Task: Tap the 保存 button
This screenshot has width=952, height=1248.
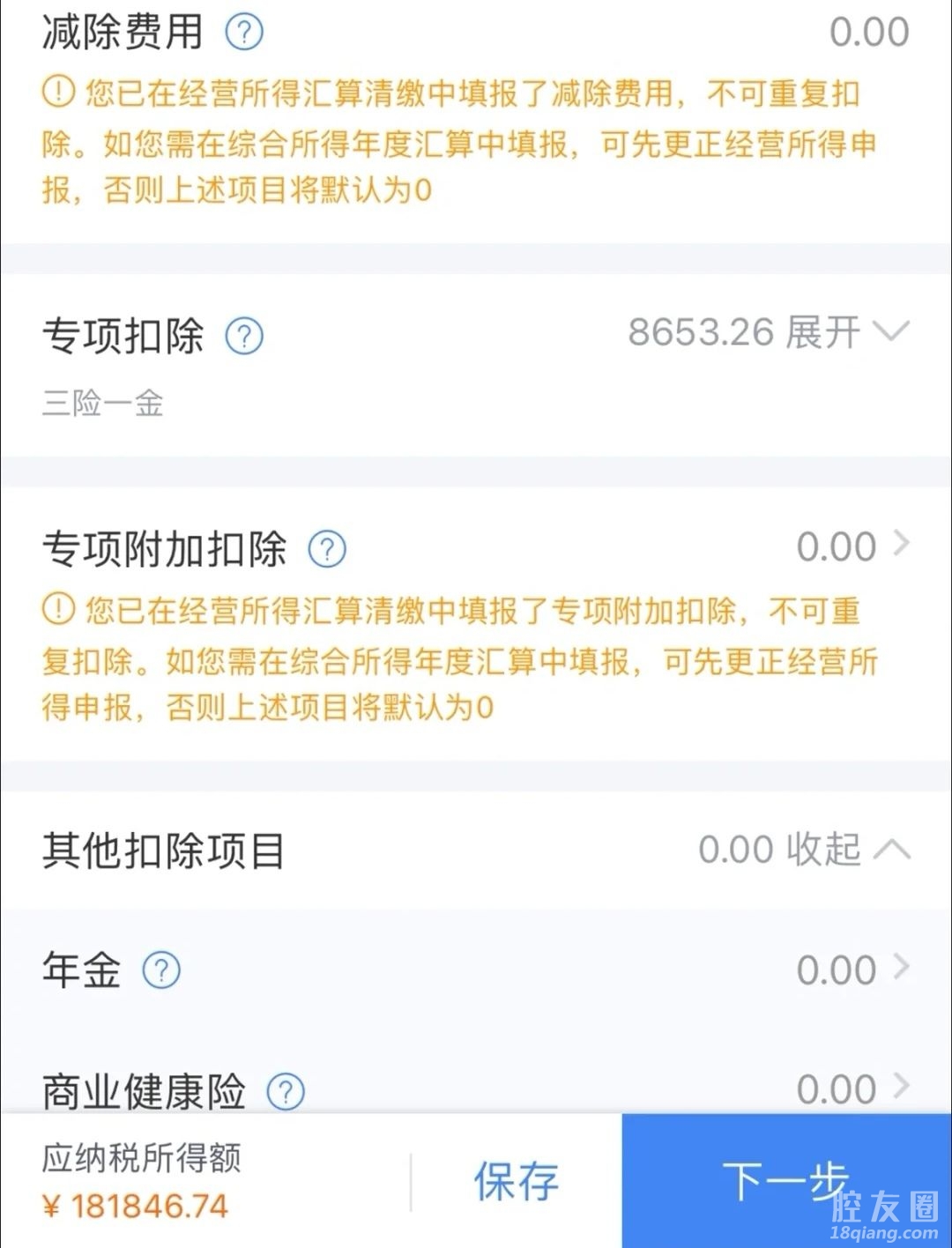Action: click(x=517, y=1181)
